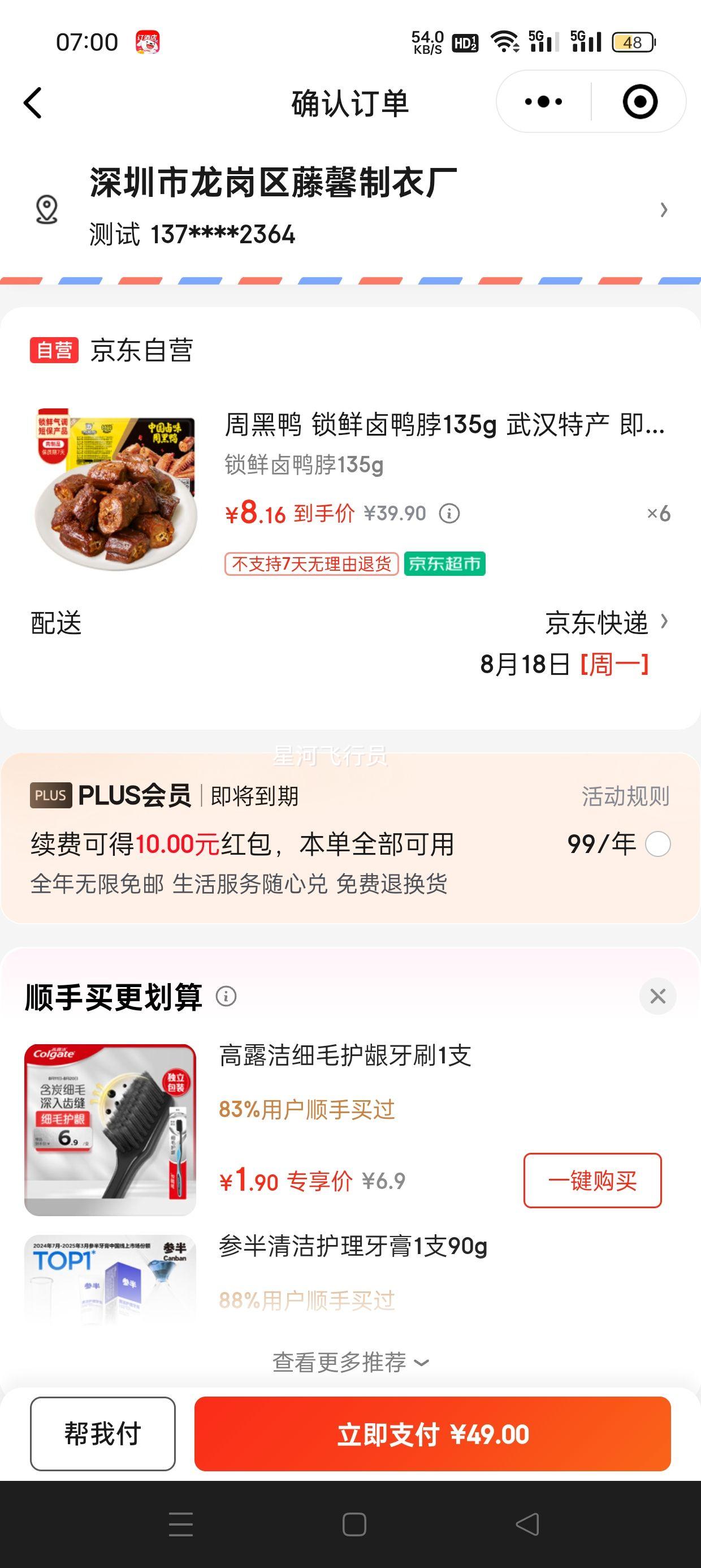Viewport: 701px width, 1568px height.
Task: Open address details using the right arrow
Action: click(x=663, y=210)
